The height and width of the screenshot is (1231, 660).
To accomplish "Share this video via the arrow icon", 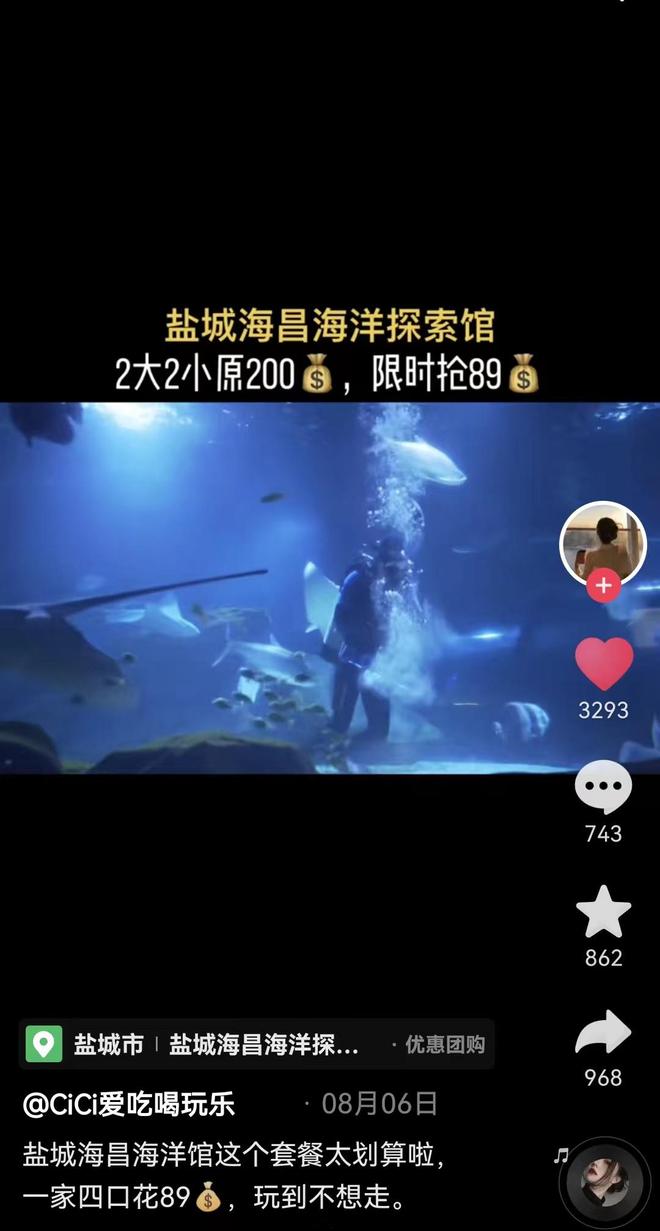I will point(603,1034).
